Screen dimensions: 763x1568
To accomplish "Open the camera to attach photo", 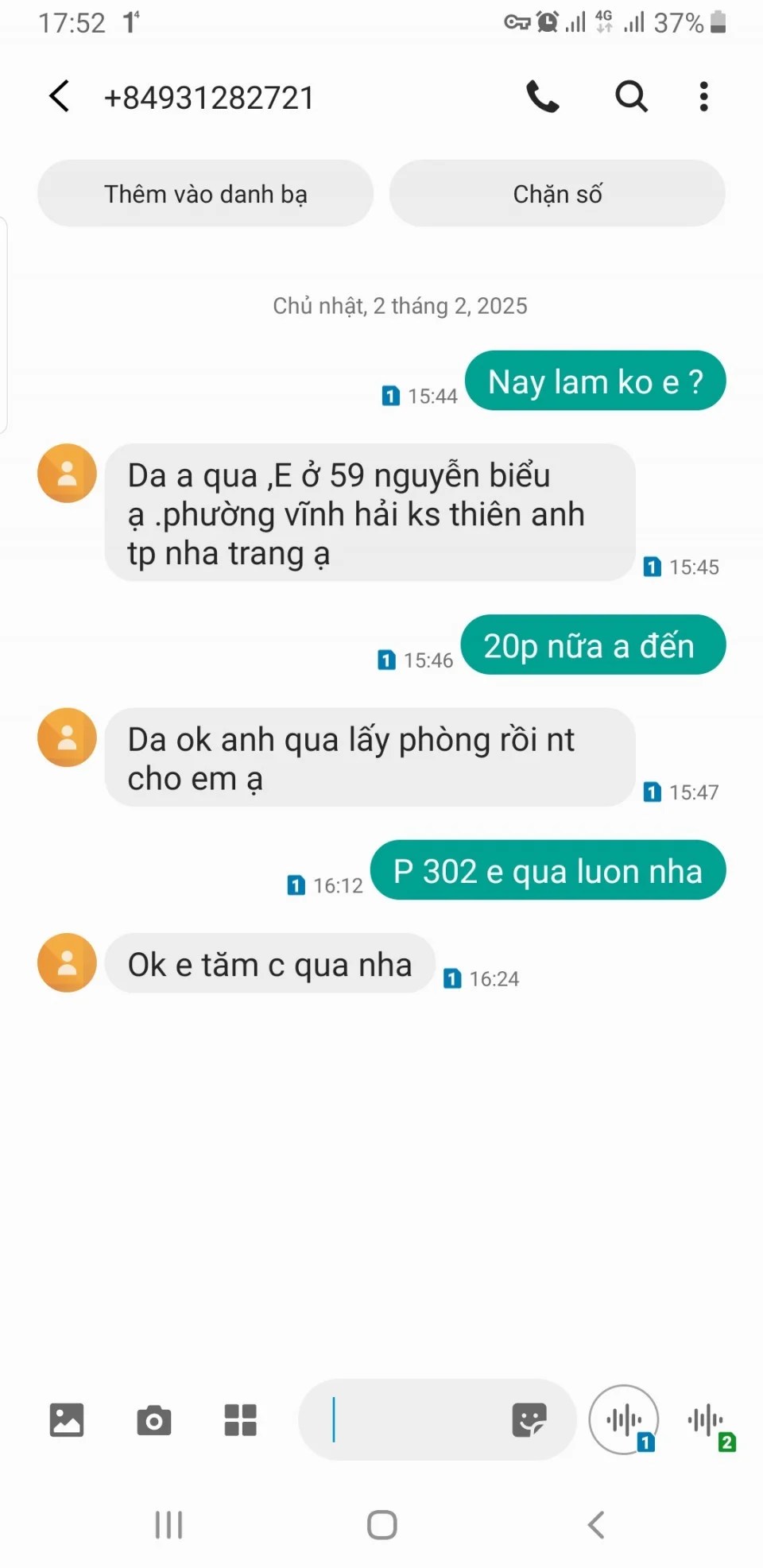I will [154, 1420].
